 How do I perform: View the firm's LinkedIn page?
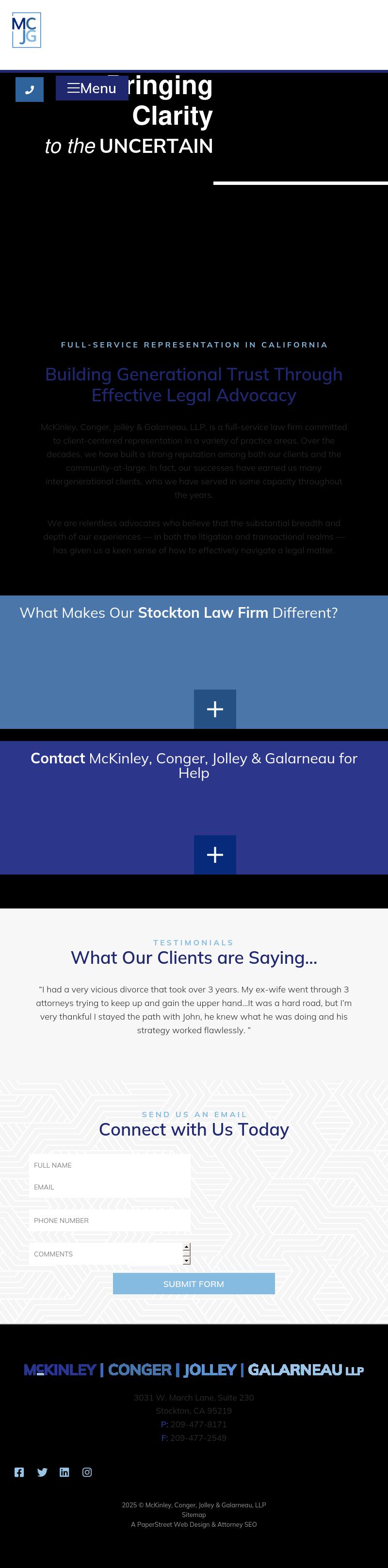(65, 1472)
